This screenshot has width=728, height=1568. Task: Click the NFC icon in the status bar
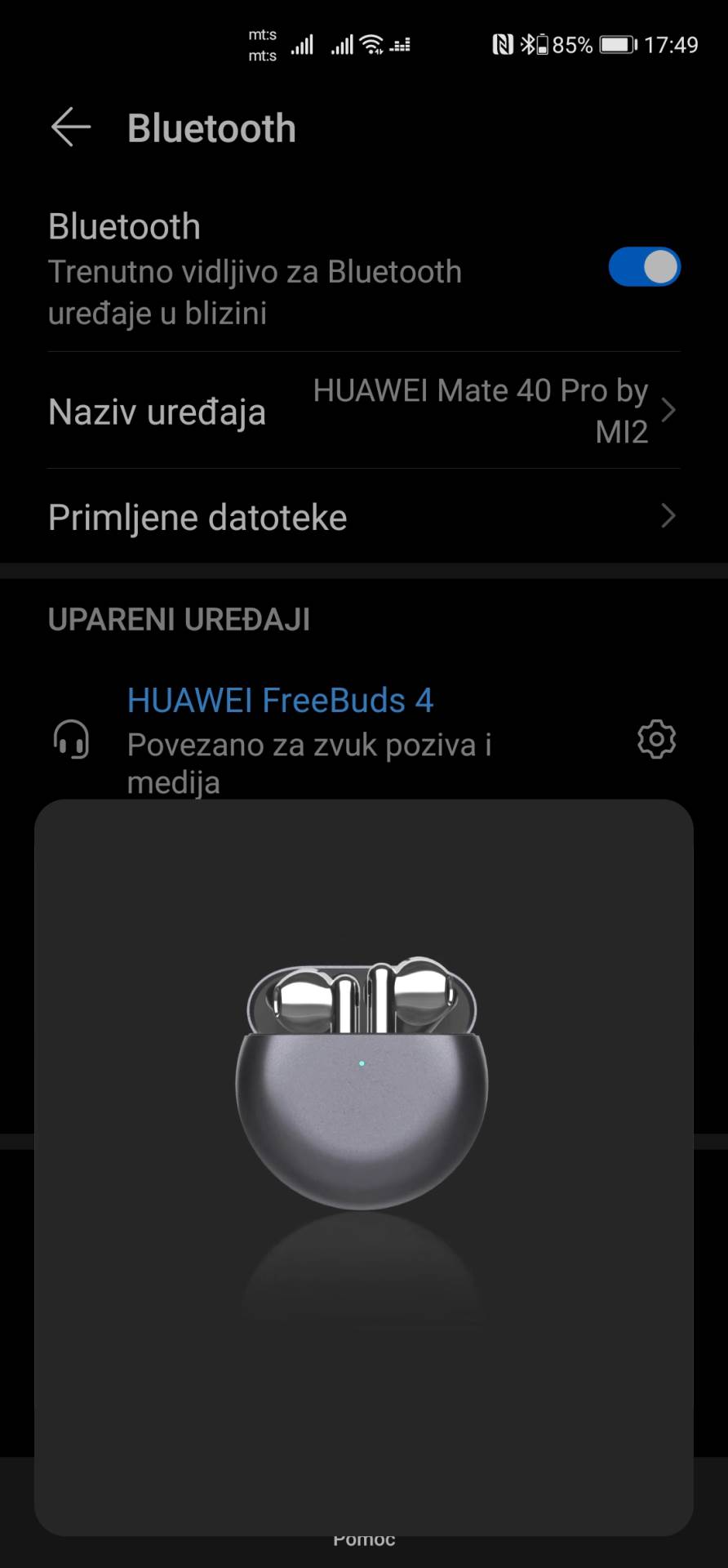click(504, 45)
